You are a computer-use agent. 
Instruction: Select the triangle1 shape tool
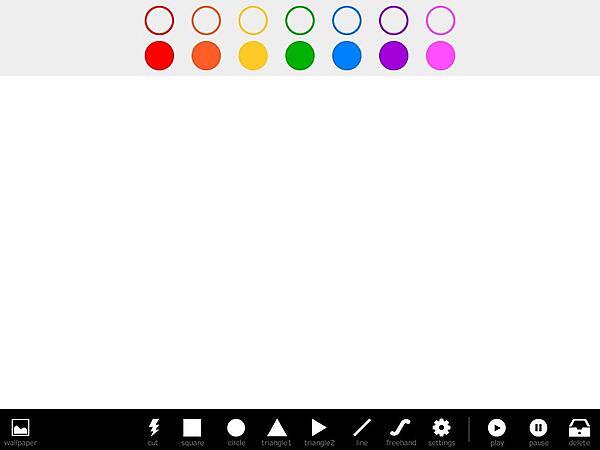(277, 429)
